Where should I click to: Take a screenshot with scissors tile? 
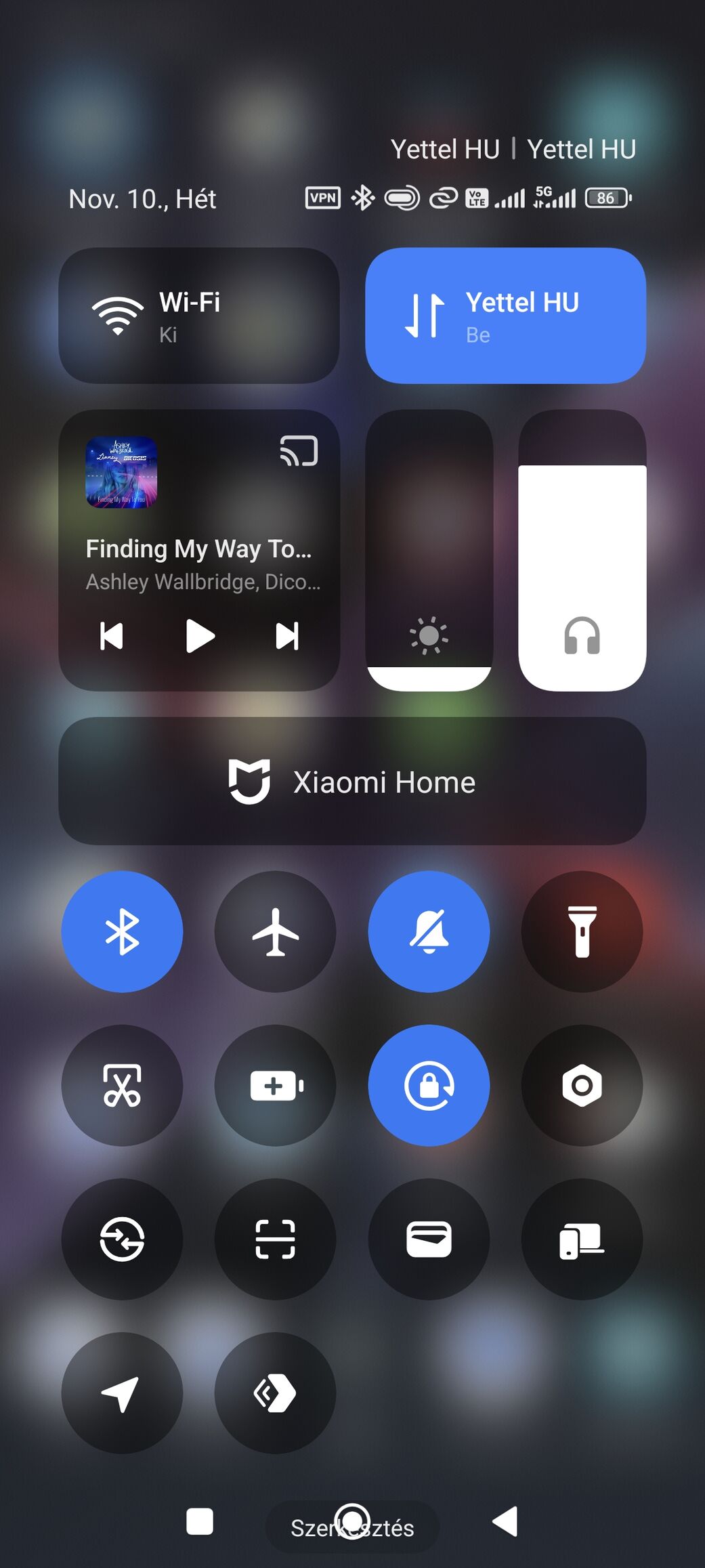[x=122, y=1085]
